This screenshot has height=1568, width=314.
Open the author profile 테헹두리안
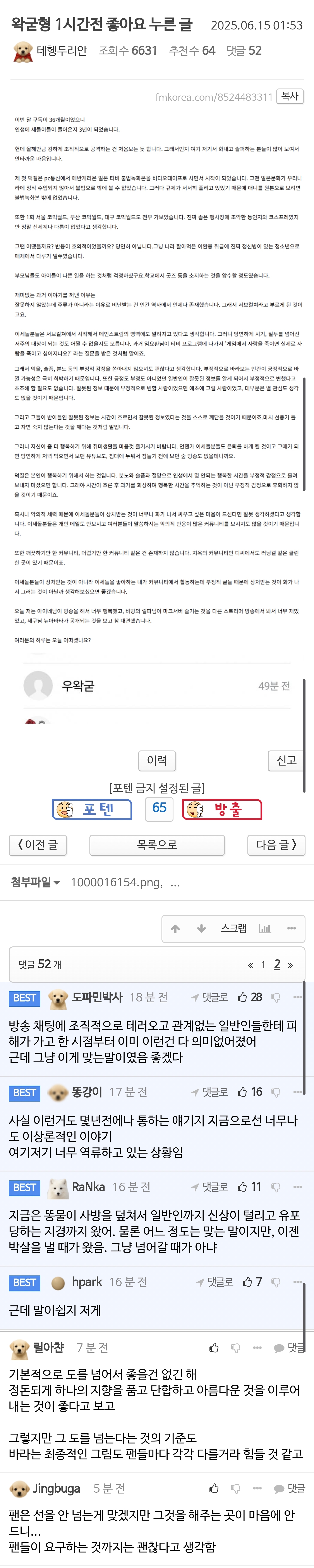62,50
